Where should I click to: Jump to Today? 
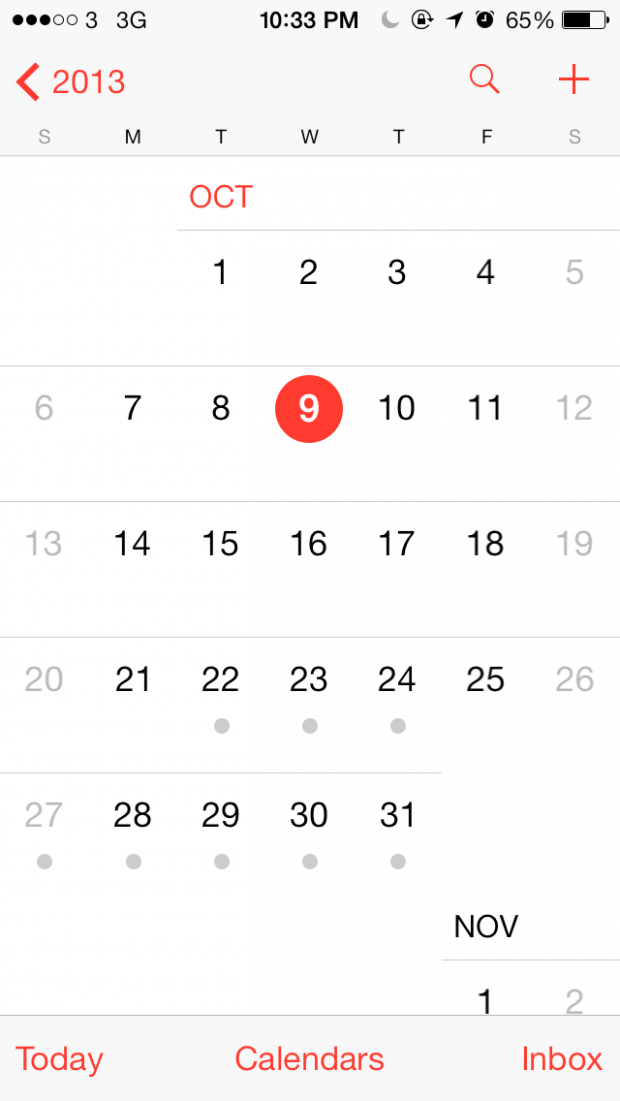click(x=59, y=1059)
